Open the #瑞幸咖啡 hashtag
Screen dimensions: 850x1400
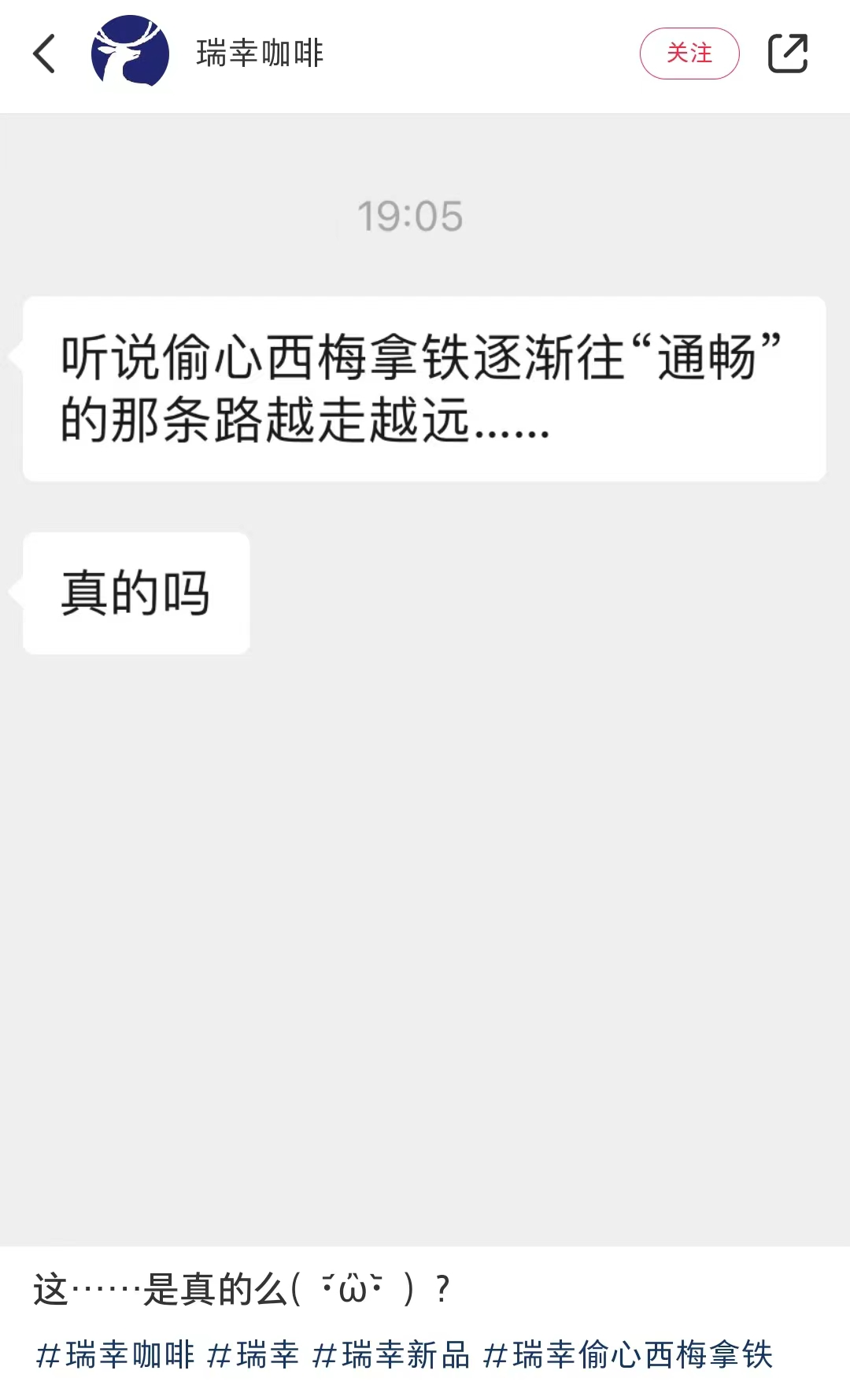coord(115,1355)
